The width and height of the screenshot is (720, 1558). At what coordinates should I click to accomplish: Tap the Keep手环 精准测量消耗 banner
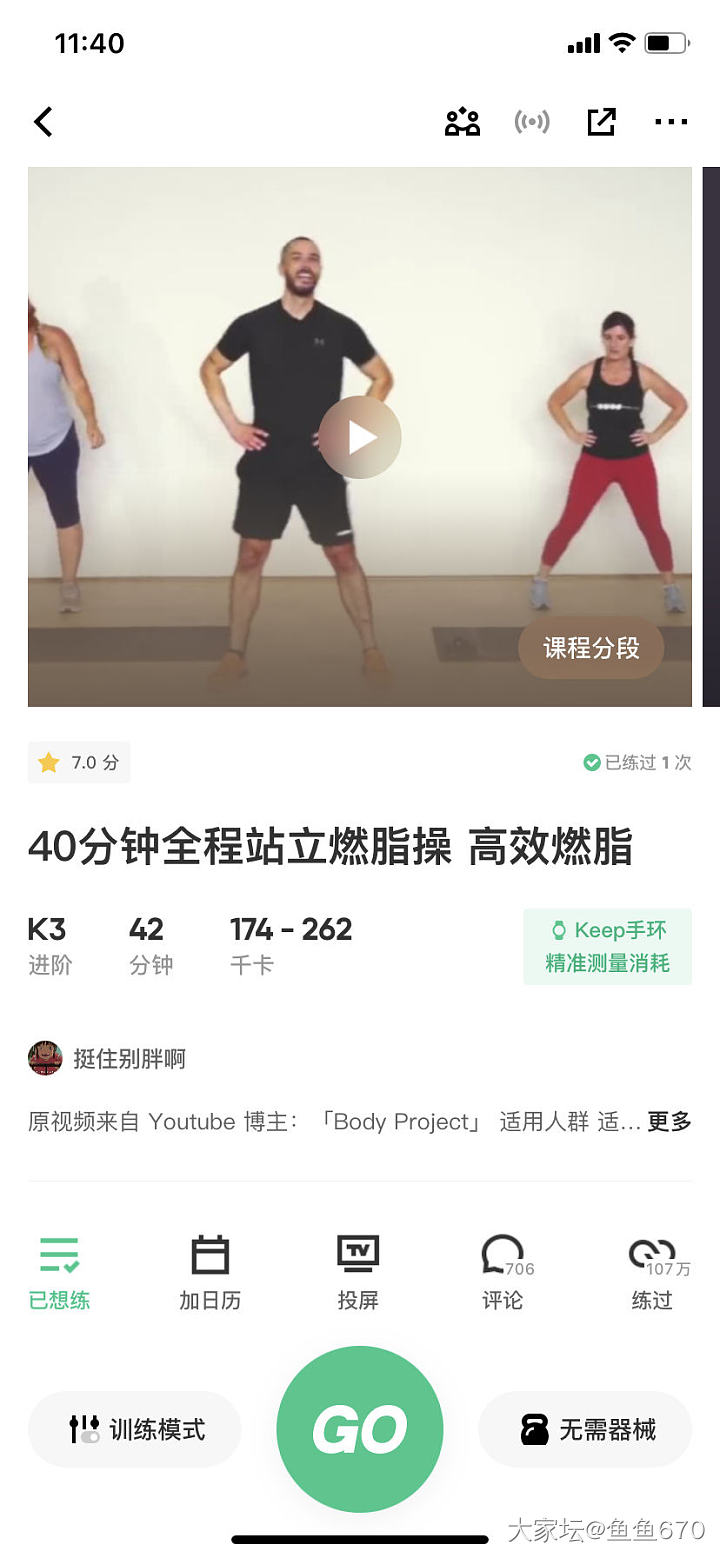pos(607,946)
